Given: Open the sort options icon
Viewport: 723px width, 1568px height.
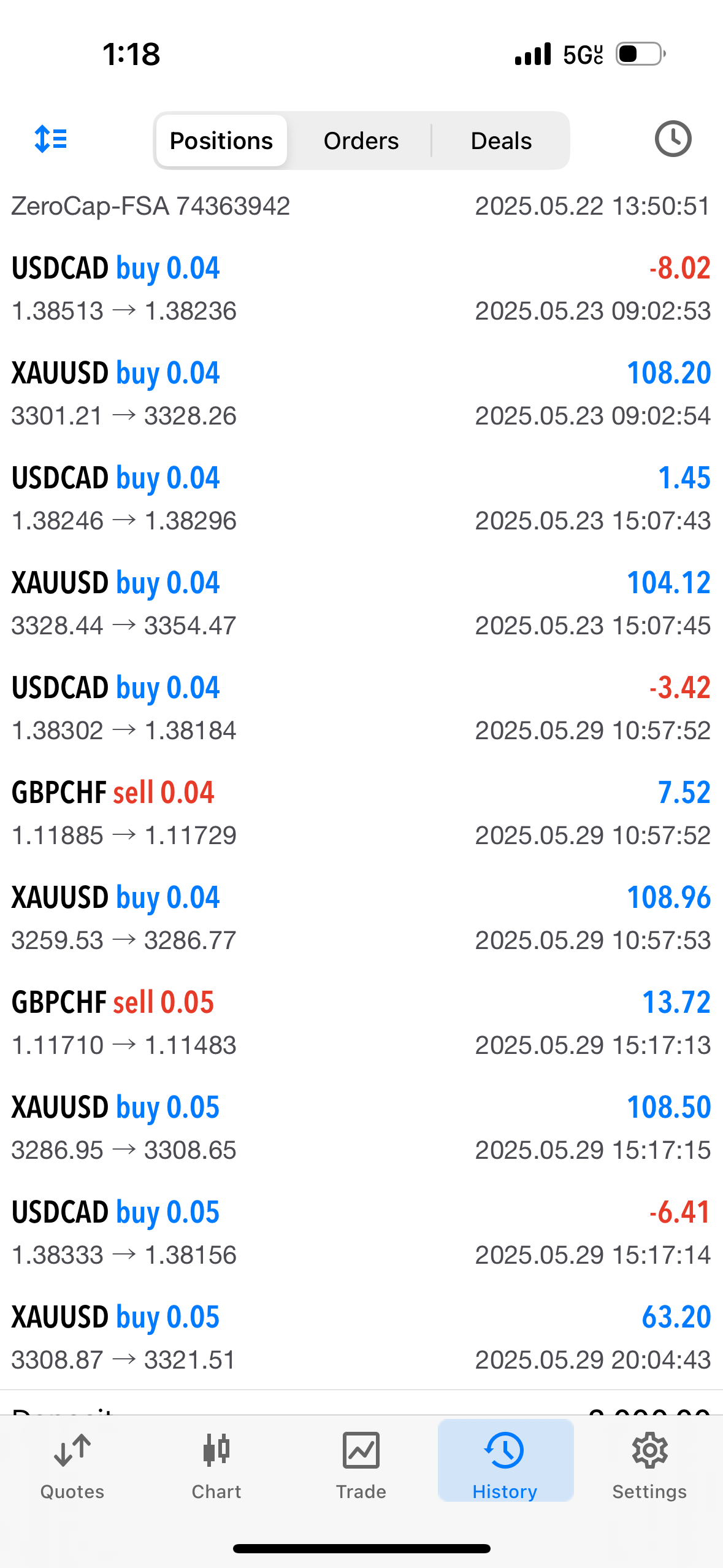Looking at the screenshot, I should 51,139.
